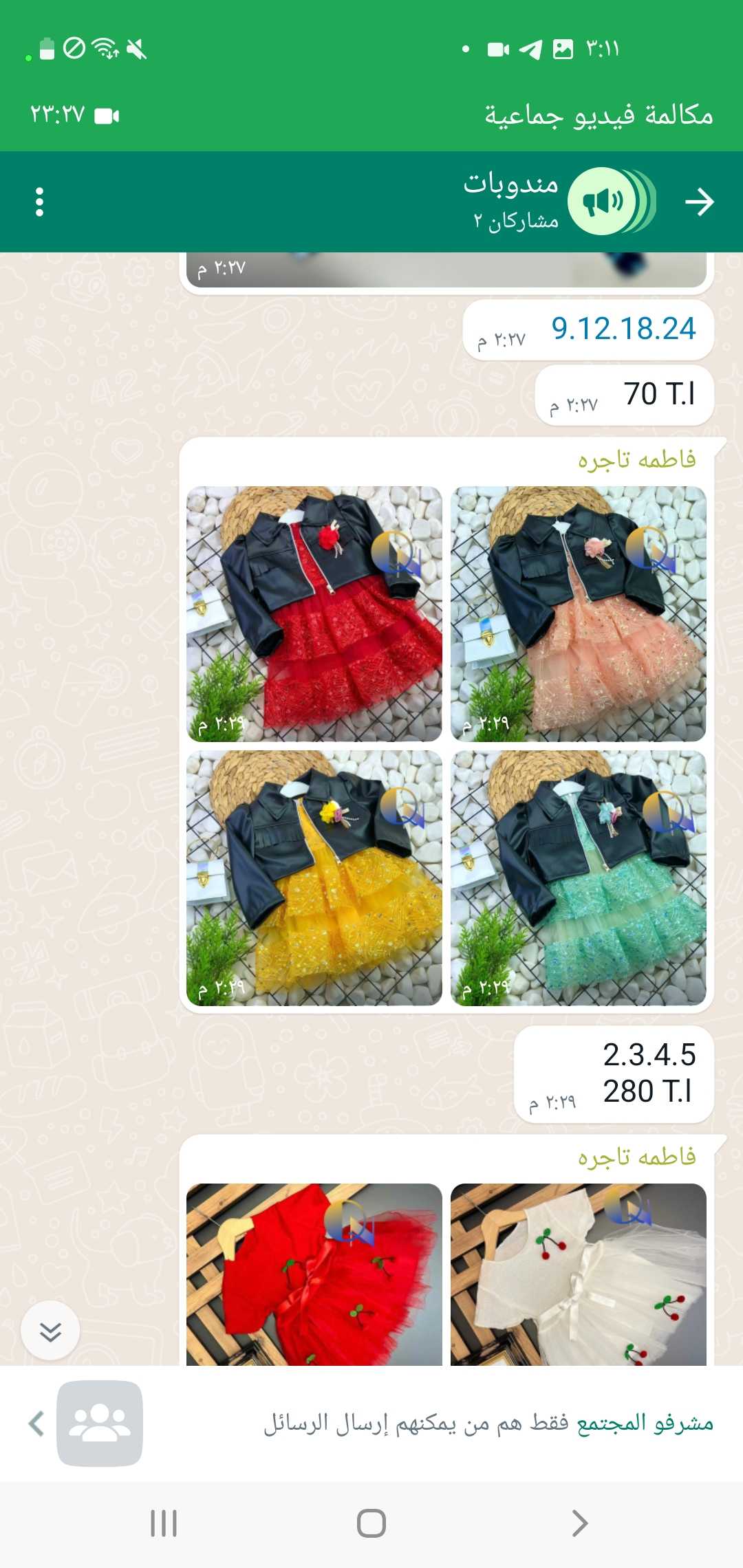Tap the back arrow to exit the chat
The width and height of the screenshot is (743, 1568).
700,202
